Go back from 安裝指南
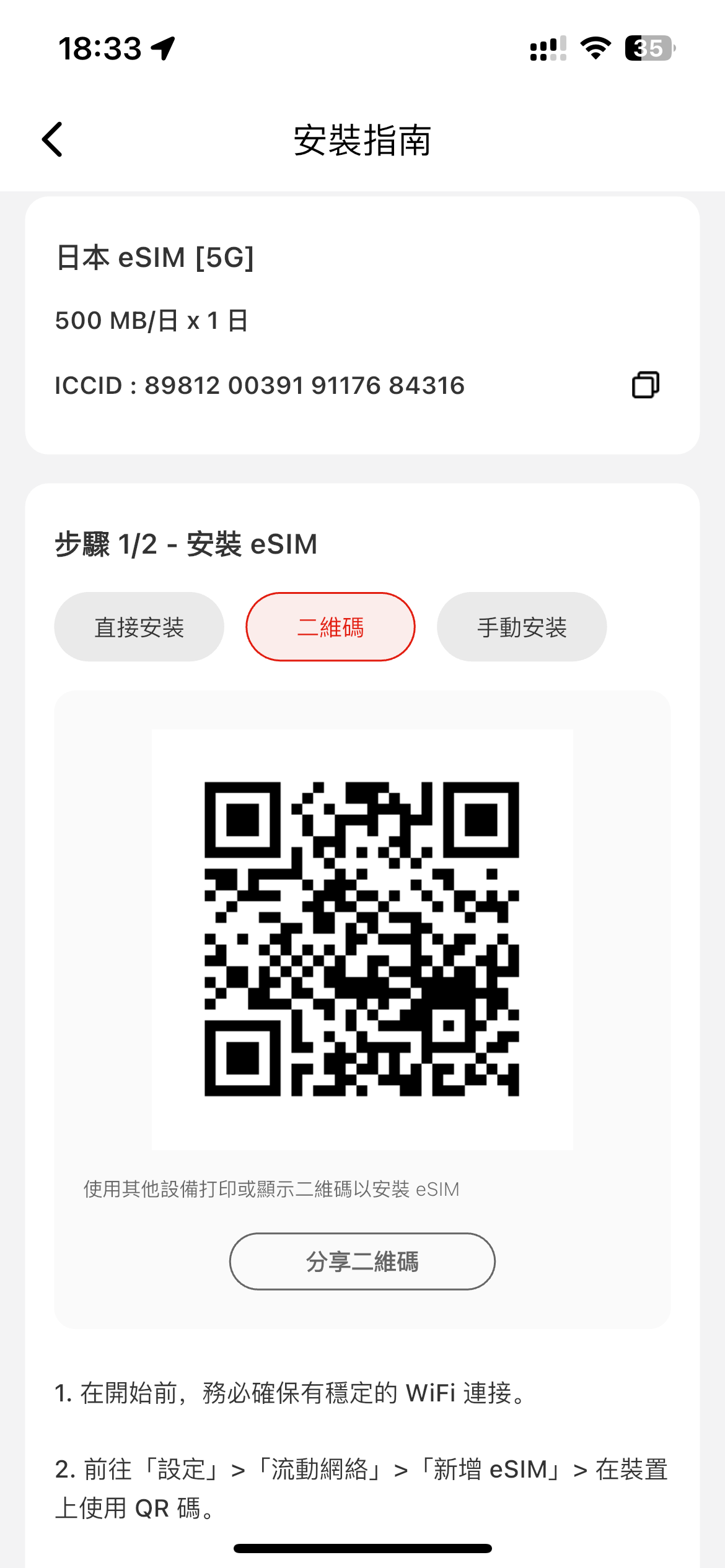Screen dimensions: 725x1568 (53, 139)
